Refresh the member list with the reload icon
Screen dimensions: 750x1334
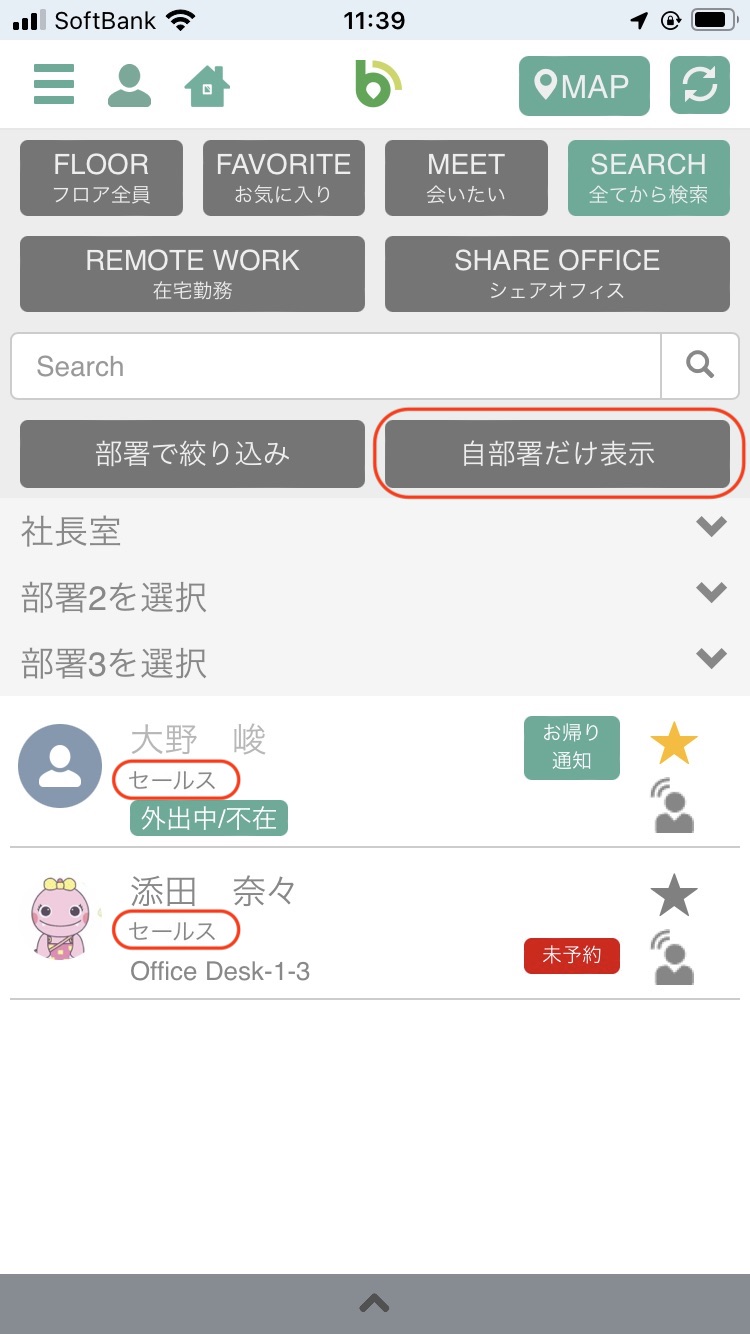(699, 86)
